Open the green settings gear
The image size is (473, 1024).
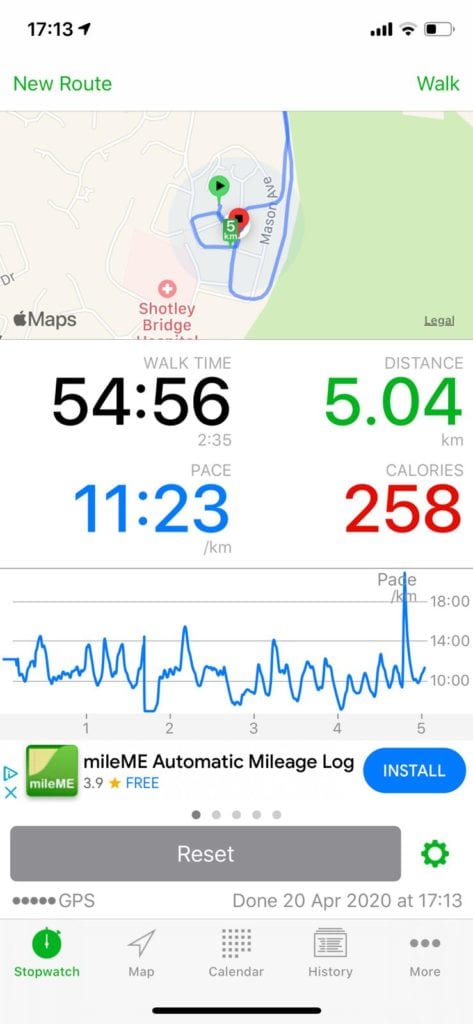click(x=435, y=854)
